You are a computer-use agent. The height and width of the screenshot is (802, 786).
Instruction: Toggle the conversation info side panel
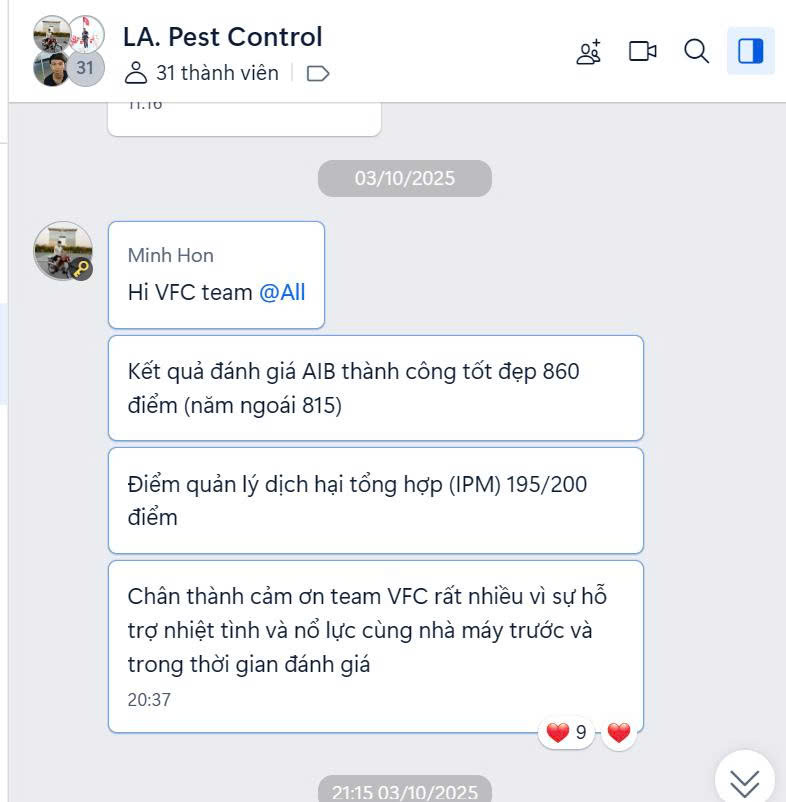point(750,51)
